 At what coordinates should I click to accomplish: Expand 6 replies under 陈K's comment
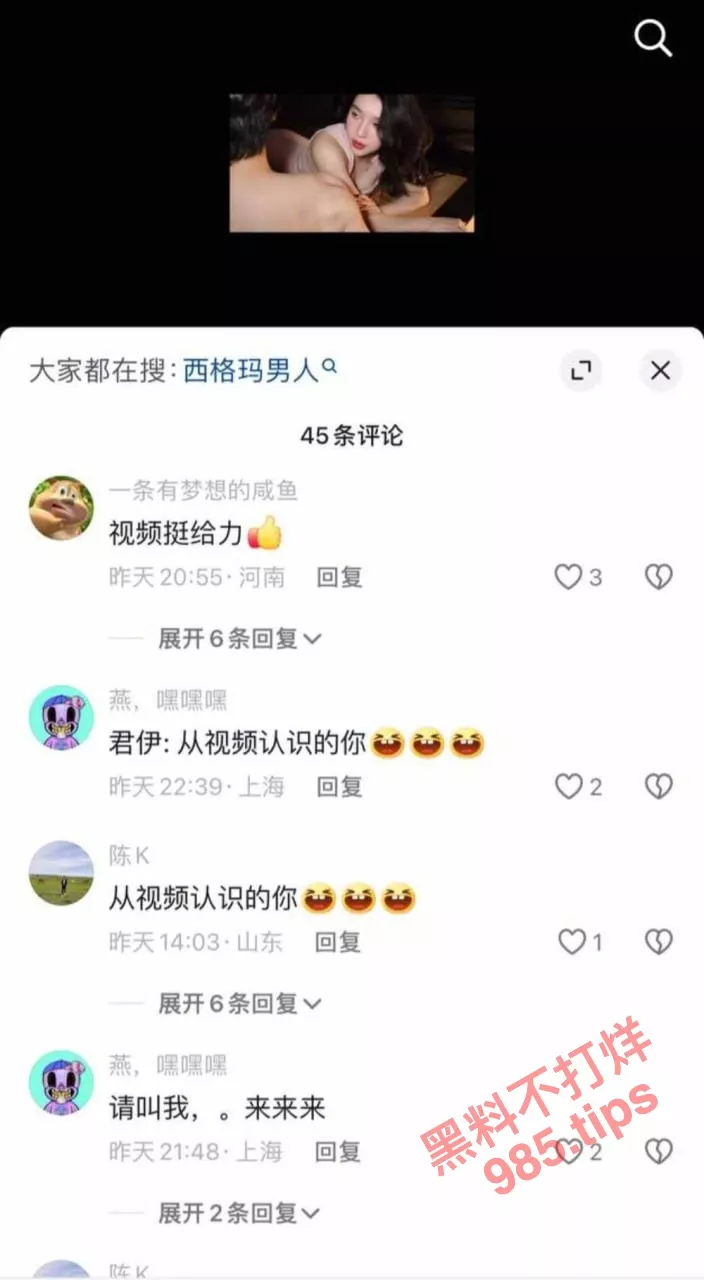pyautogui.click(x=239, y=1003)
